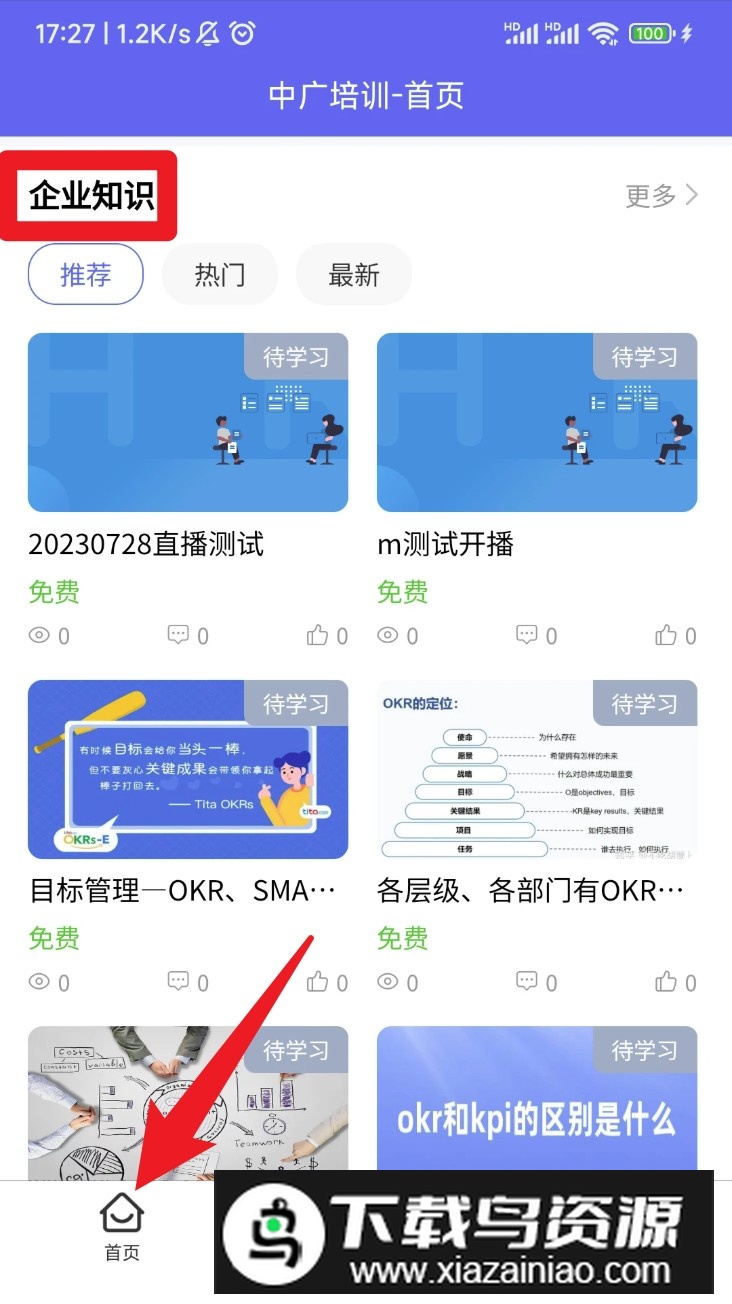This screenshot has height=1304, width=732.
Task: Open the 目标管理—OKR、SMA… course
Action: (x=188, y=770)
